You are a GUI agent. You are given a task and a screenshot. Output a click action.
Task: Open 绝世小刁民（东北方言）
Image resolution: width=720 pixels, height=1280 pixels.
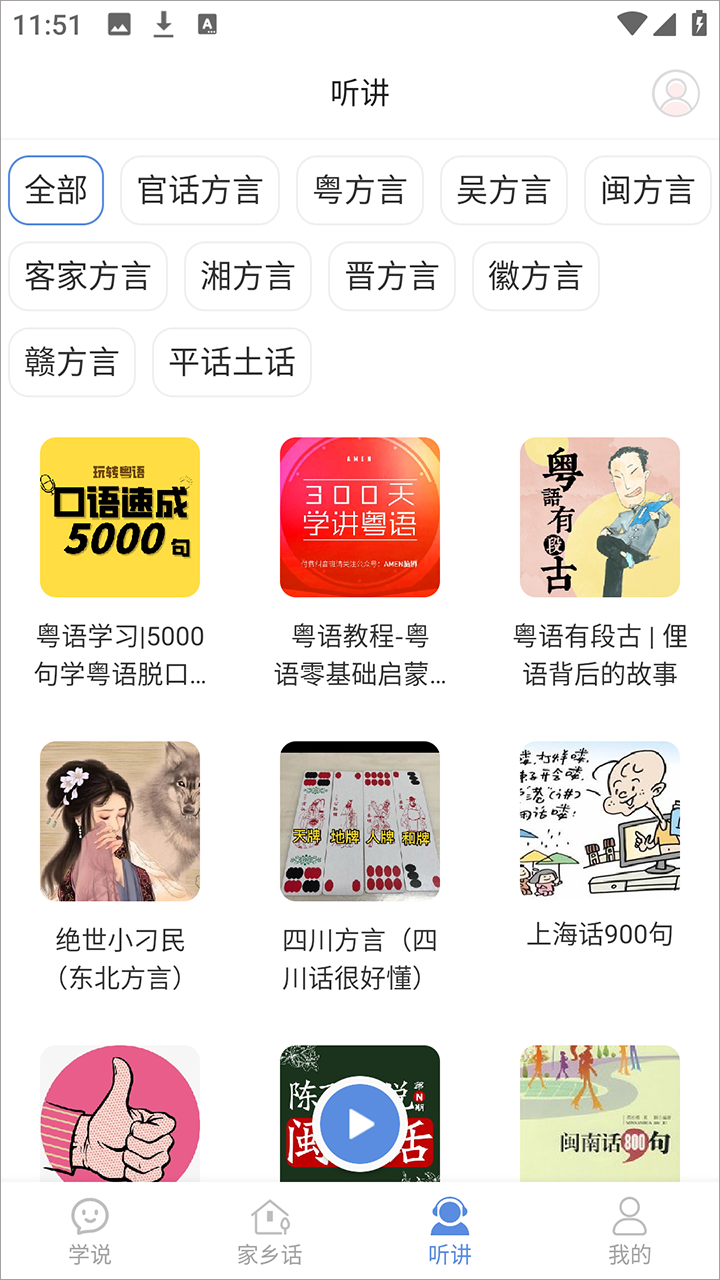pos(120,821)
